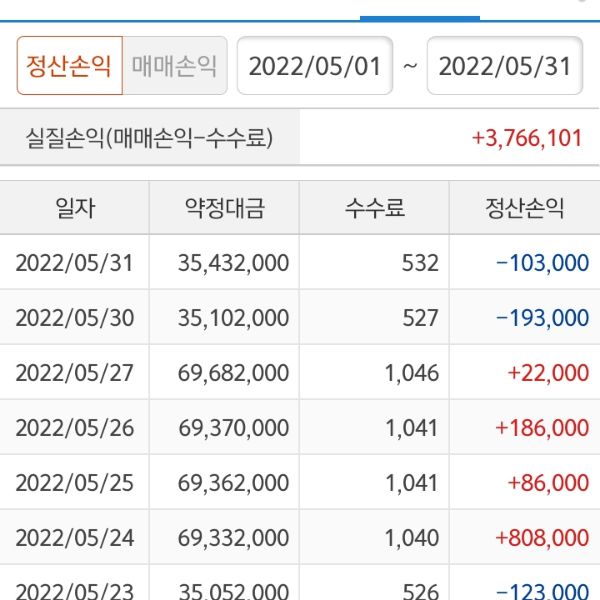Switch to the 매매손익 segment

click(175, 66)
